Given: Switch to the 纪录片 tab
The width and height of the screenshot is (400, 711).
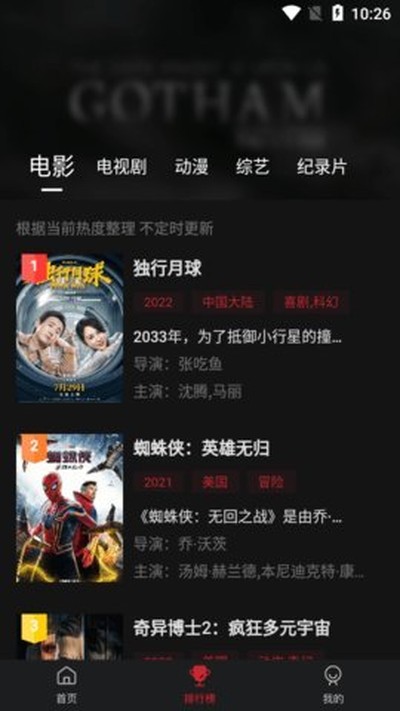Looking at the screenshot, I should 322,167.
